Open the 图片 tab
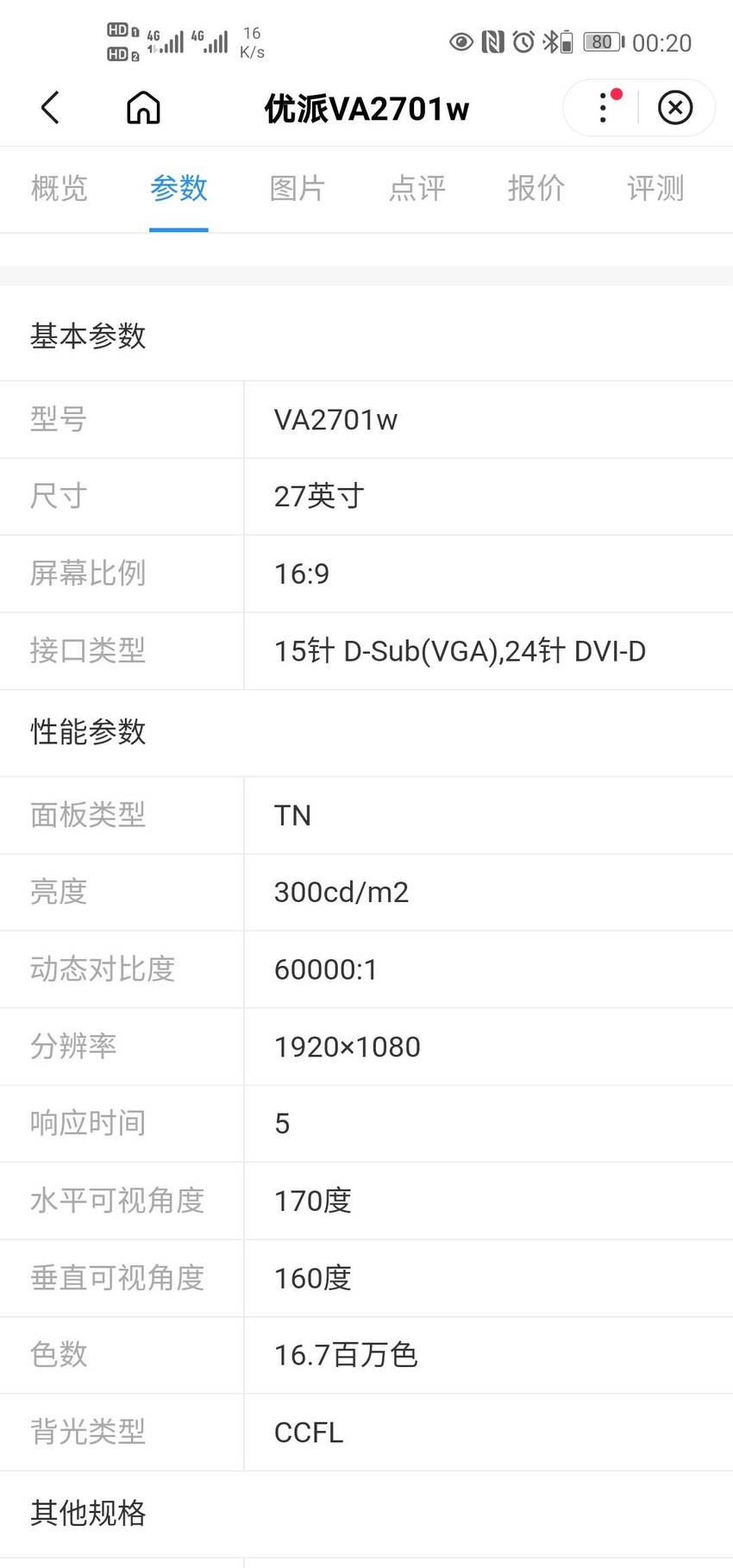This screenshot has width=733, height=1568. click(298, 188)
